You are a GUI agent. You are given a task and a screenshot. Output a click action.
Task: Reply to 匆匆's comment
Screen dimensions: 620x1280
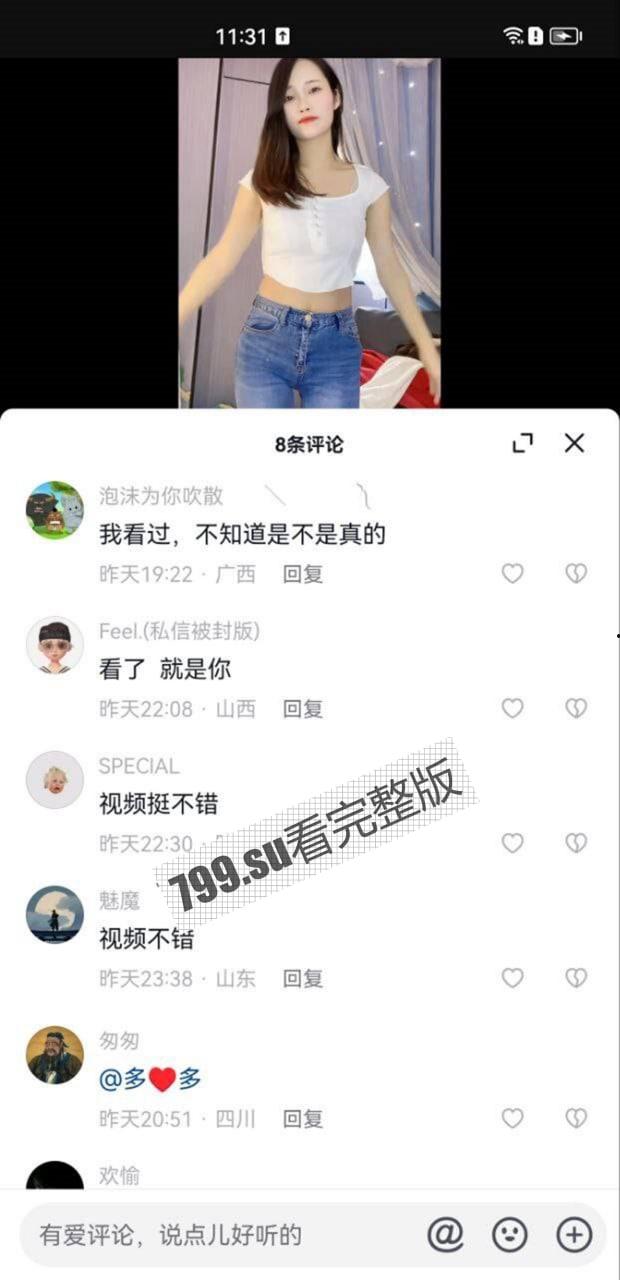coord(302,1119)
